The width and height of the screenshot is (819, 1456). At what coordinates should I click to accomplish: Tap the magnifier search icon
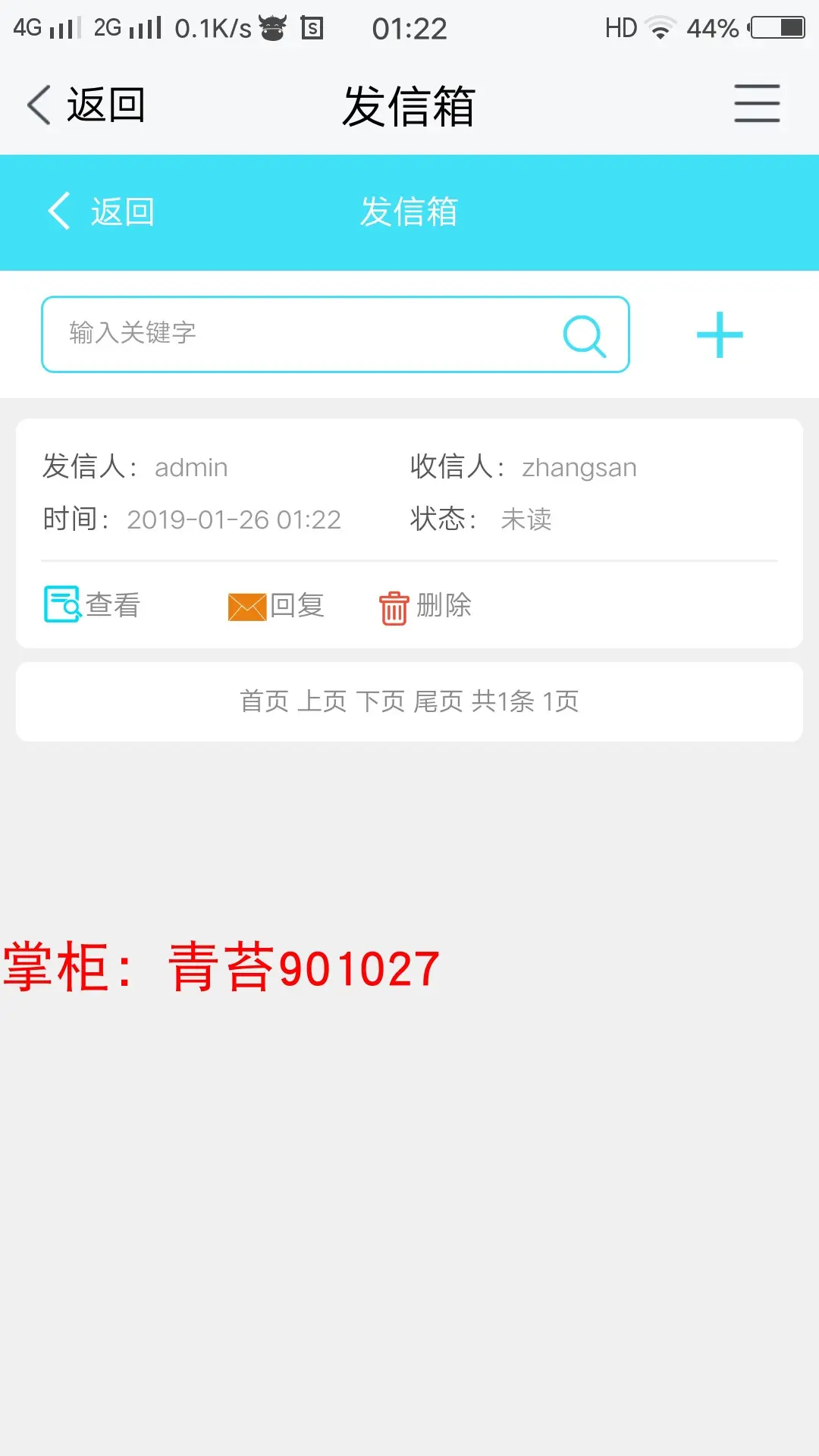pyautogui.click(x=584, y=335)
